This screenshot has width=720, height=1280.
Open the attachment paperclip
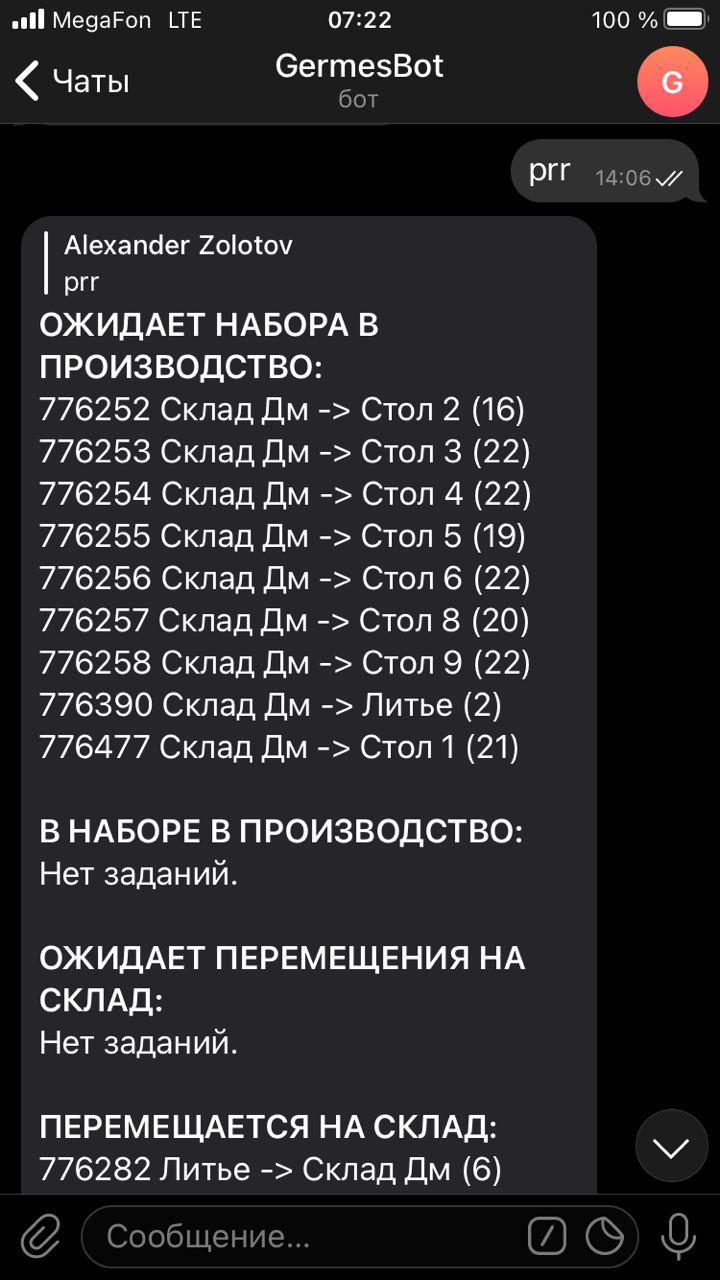(41, 1237)
